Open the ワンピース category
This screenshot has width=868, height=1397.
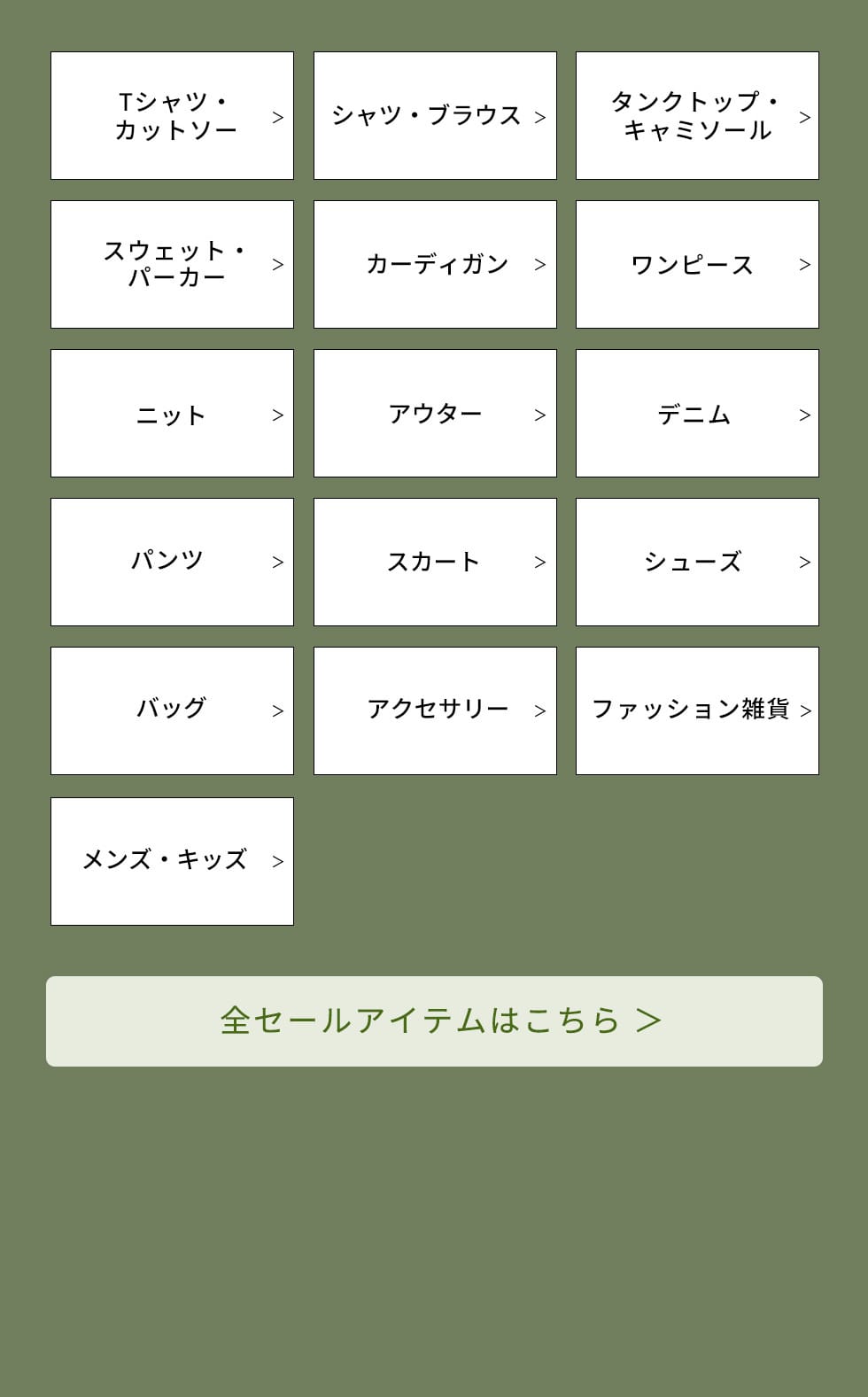pos(697,265)
